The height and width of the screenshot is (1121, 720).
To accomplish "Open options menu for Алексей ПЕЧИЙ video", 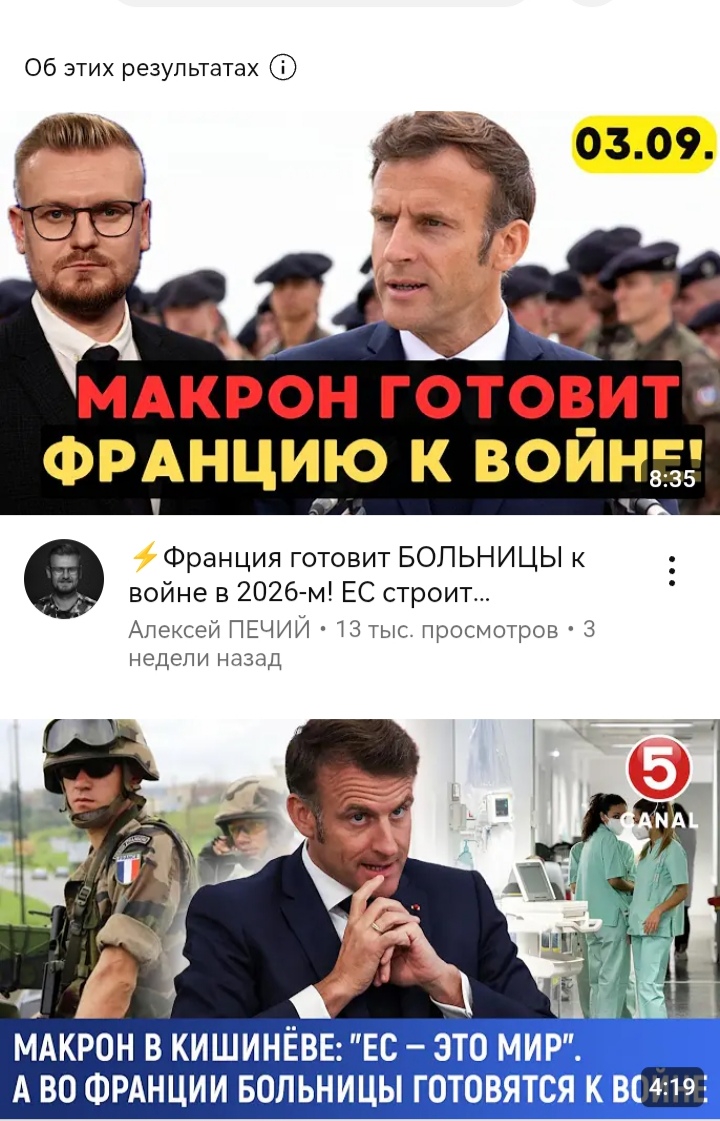I will click(672, 571).
